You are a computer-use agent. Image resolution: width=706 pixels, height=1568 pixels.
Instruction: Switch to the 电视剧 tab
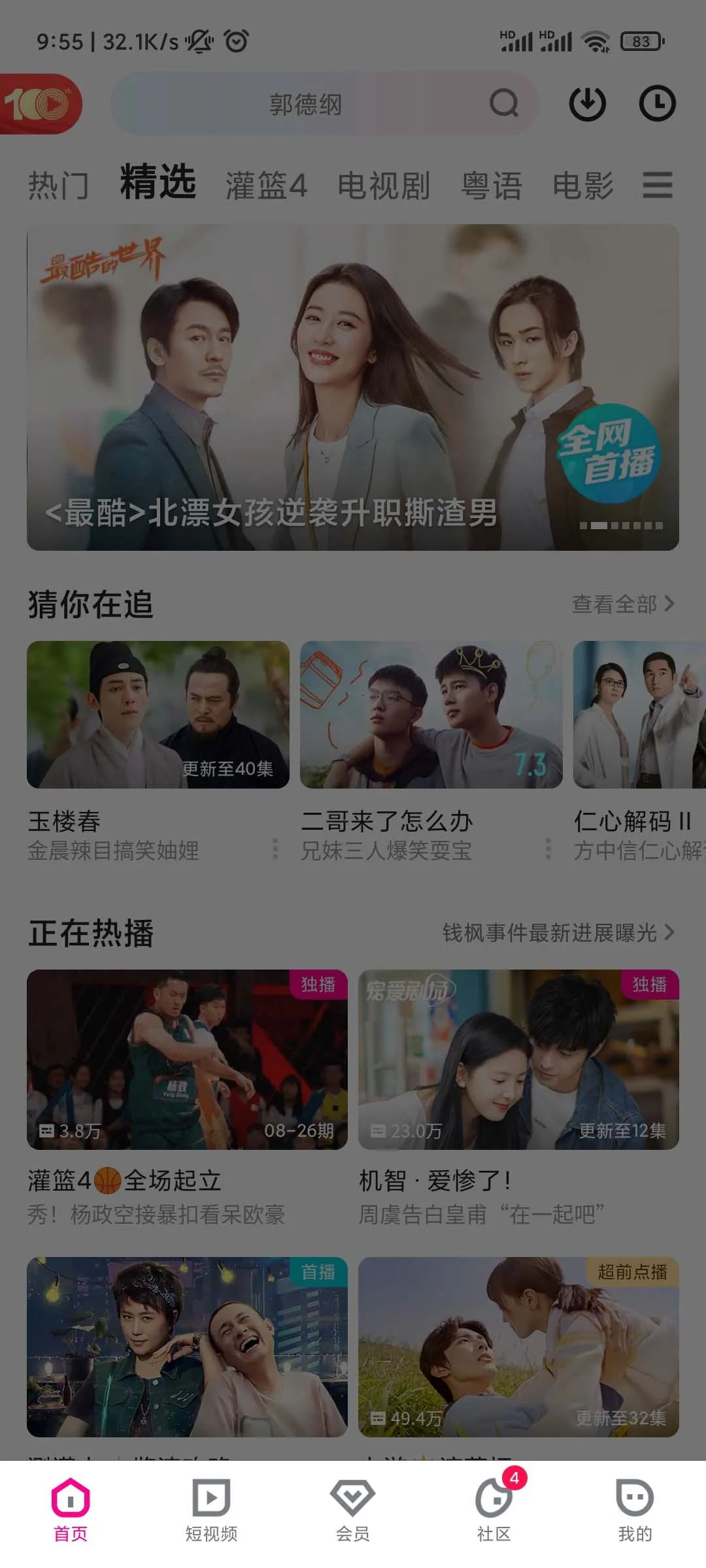tap(384, 185)
